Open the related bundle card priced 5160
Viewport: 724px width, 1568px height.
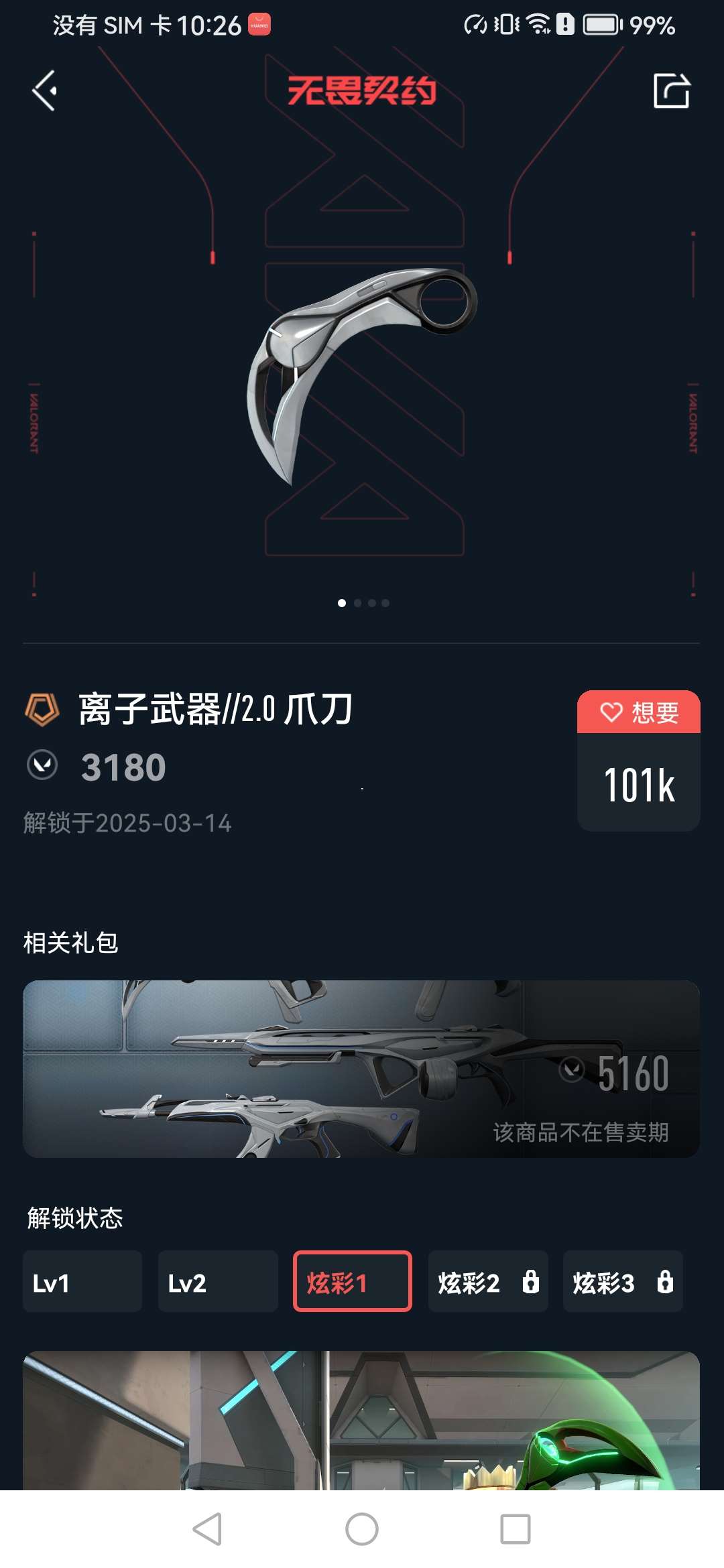[x=361, y=1069]
